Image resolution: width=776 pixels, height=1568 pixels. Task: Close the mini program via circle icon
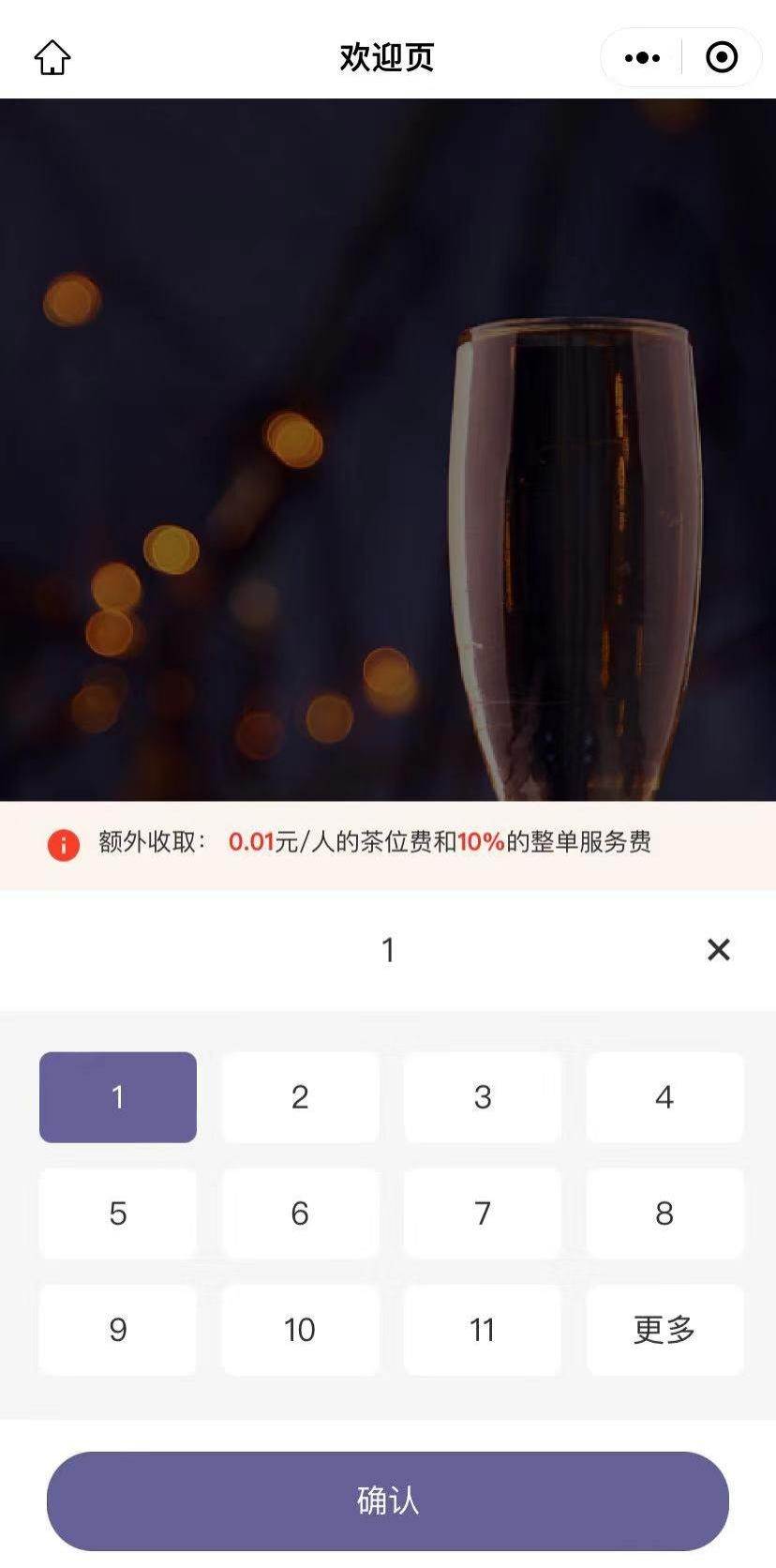(721, 57)
